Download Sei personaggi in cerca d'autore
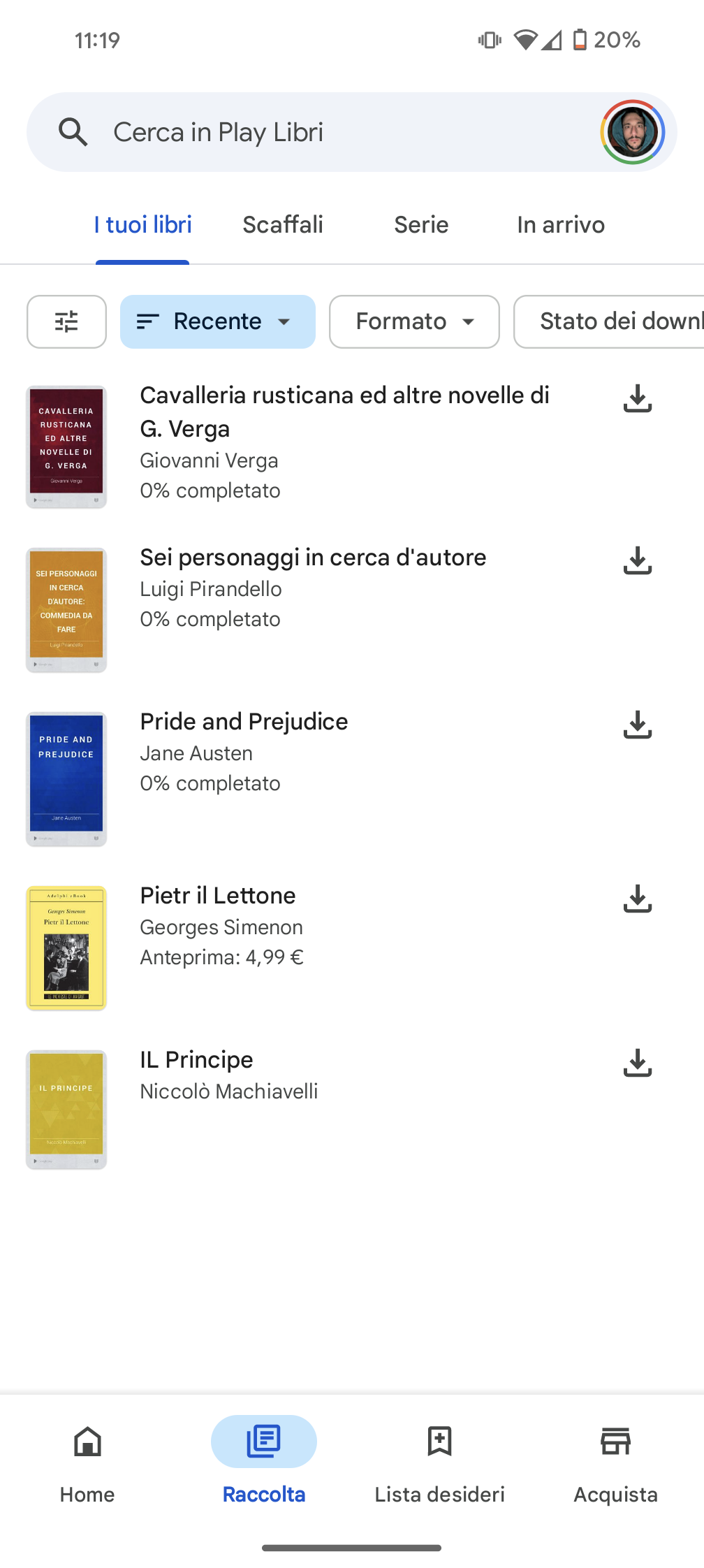Image resolution: width=704 pixels, height=1568 pixels. [x=637, y=560]
